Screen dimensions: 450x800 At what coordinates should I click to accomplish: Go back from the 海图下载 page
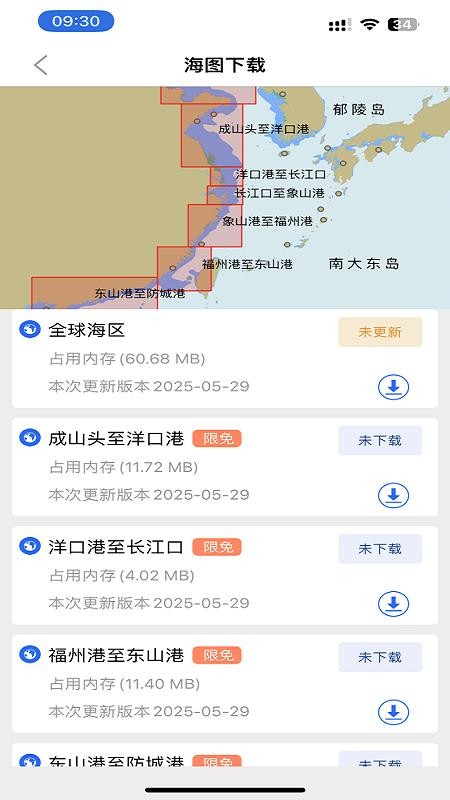(41, 65)
